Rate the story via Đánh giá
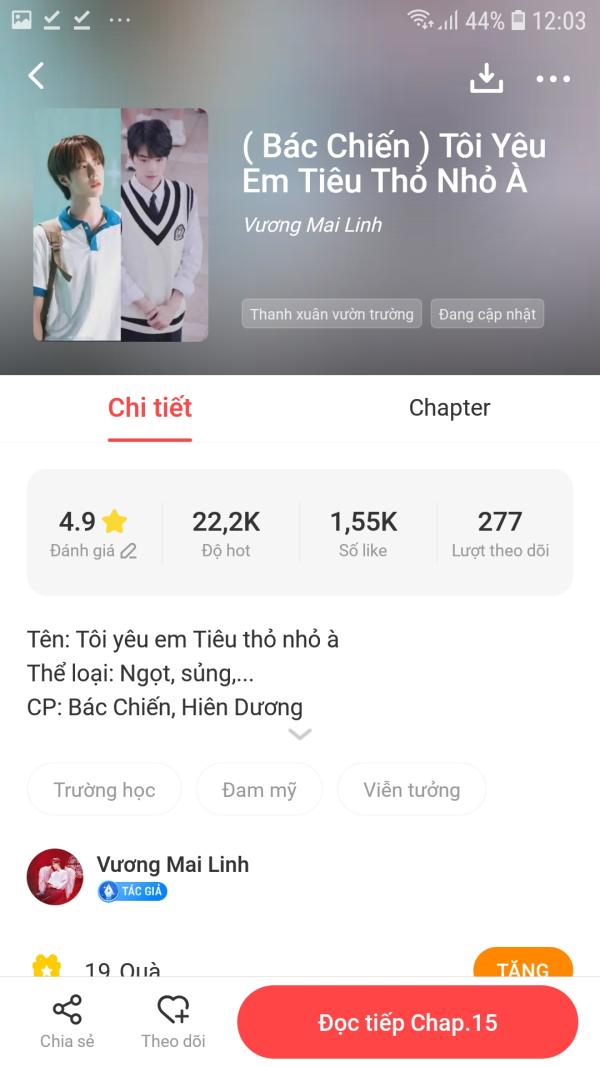The width and height of the screenshot is (600, 1067). (x=93, y=550)
